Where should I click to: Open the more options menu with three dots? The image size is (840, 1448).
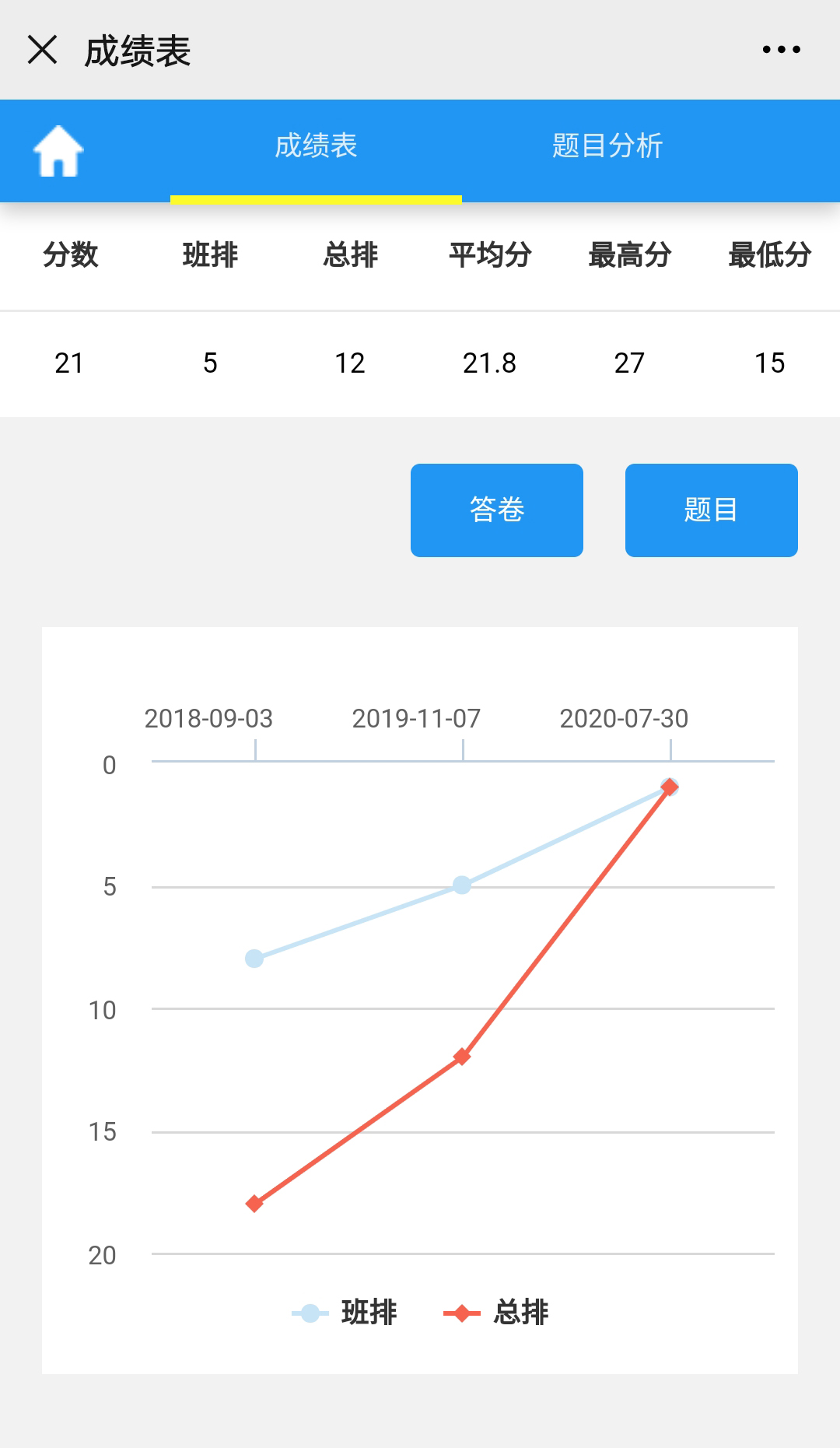(x=781, y=49)
